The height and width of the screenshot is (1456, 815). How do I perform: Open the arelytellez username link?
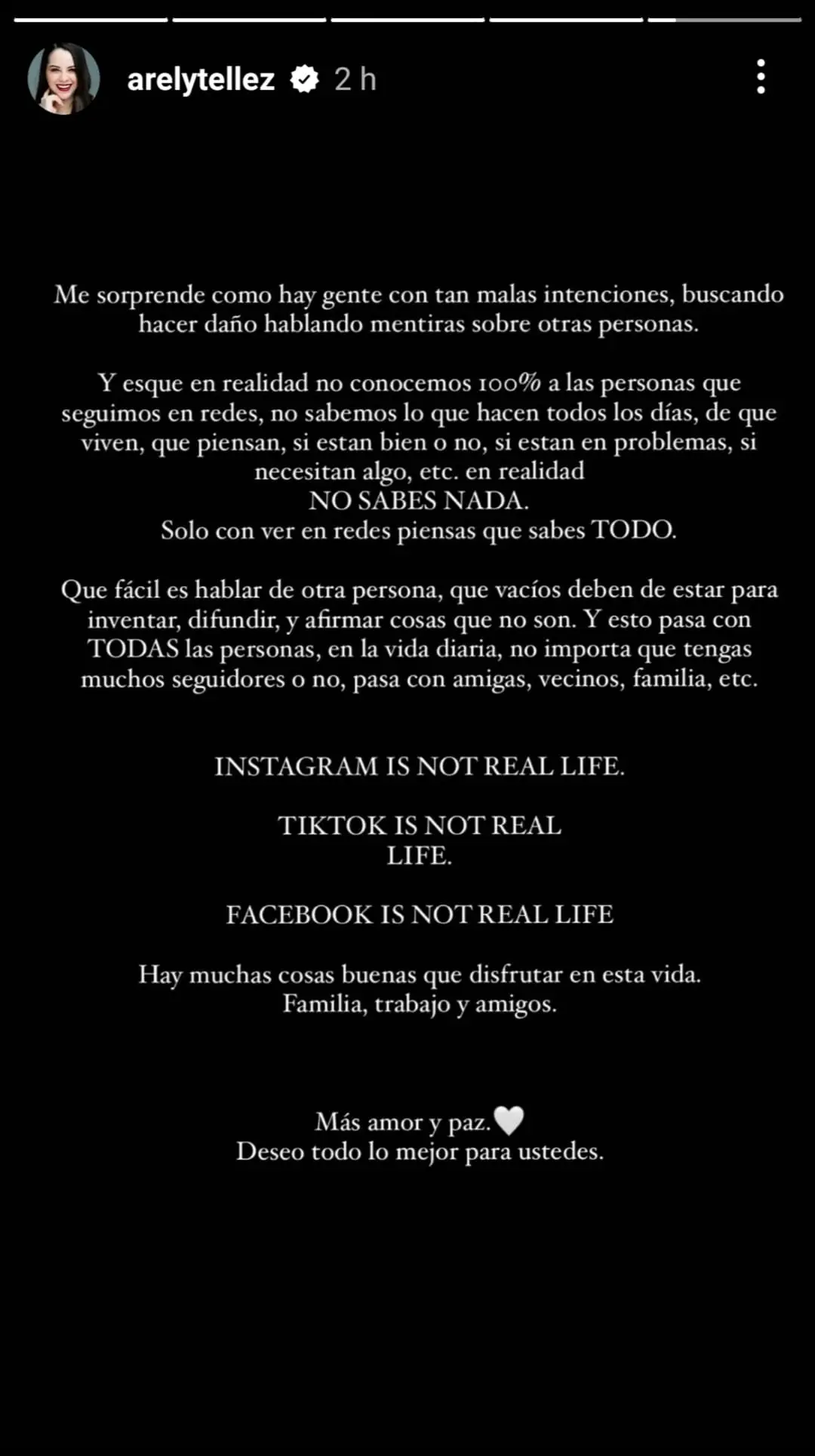tap(201, 79)
